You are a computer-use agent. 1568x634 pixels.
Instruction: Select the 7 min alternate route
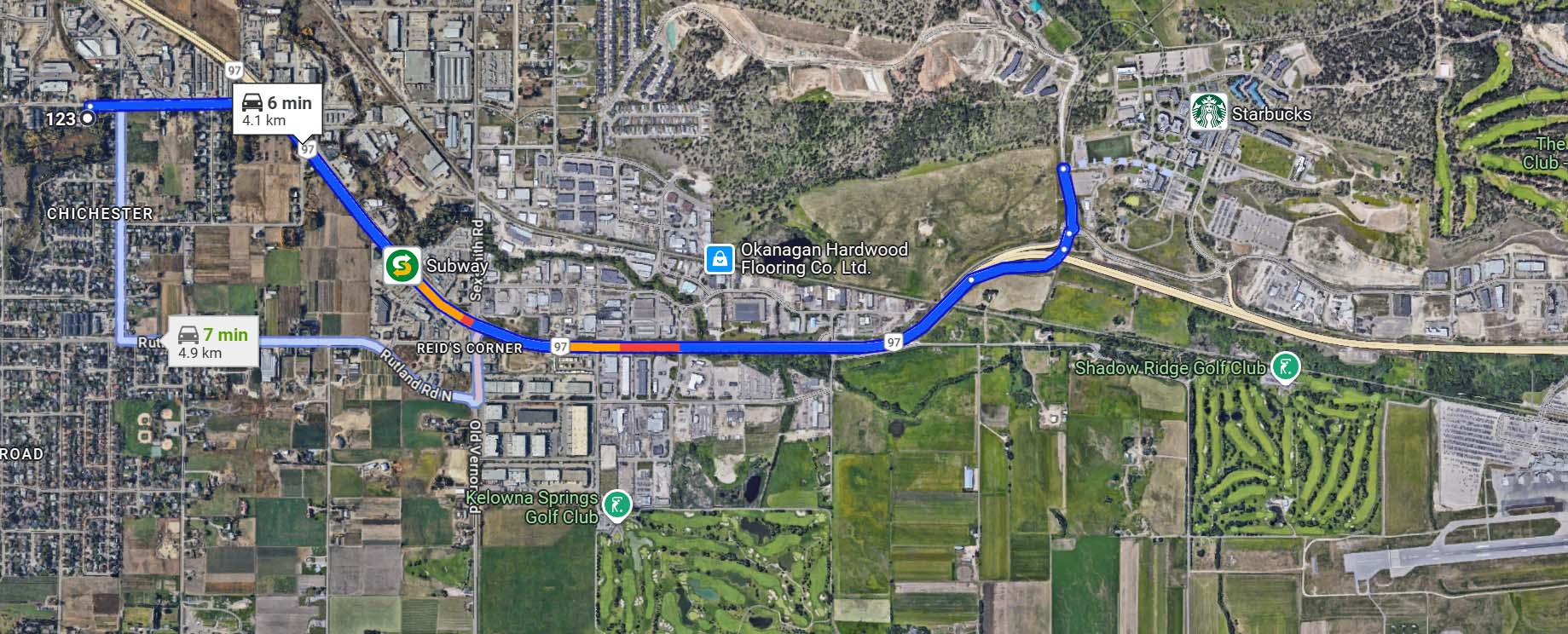pos(212,342)
